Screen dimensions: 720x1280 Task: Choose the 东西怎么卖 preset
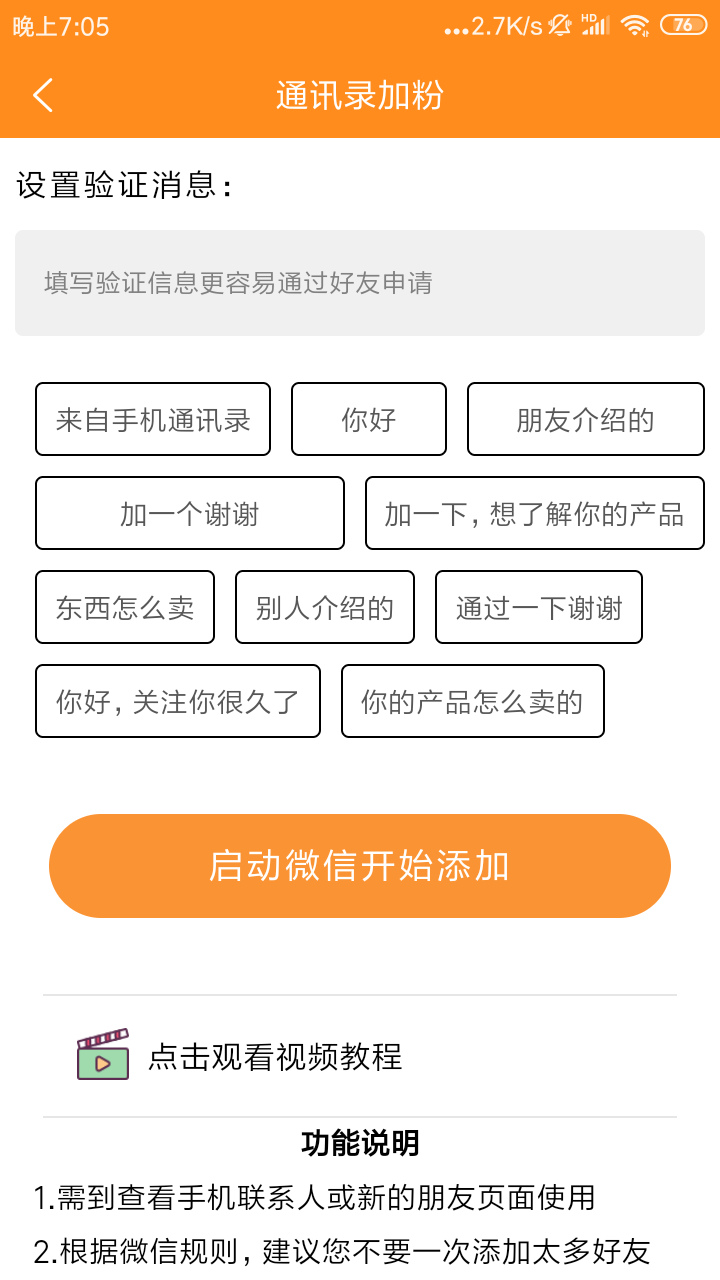tap(125, 607)
